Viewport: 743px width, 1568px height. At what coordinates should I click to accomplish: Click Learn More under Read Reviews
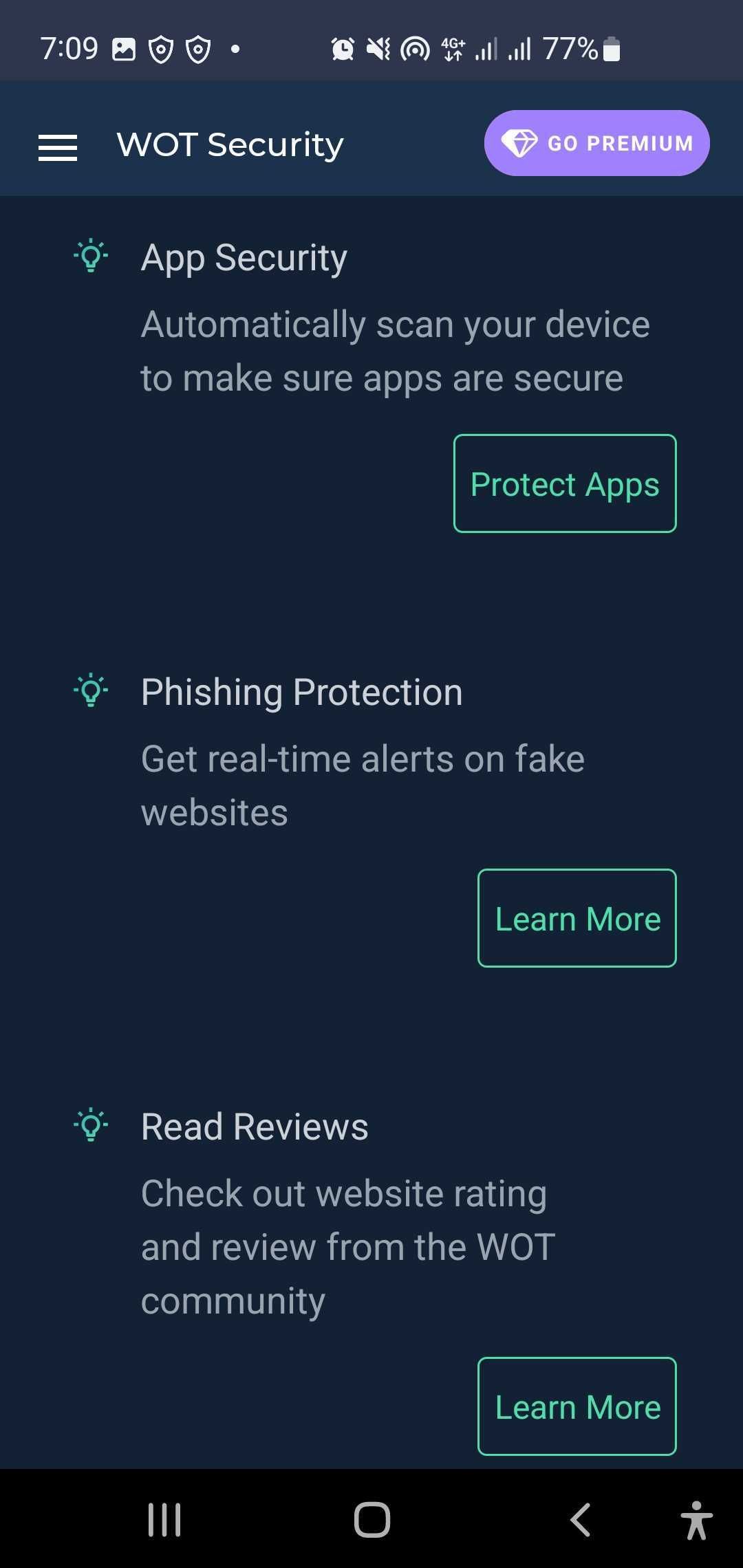tap(578, 1406)
